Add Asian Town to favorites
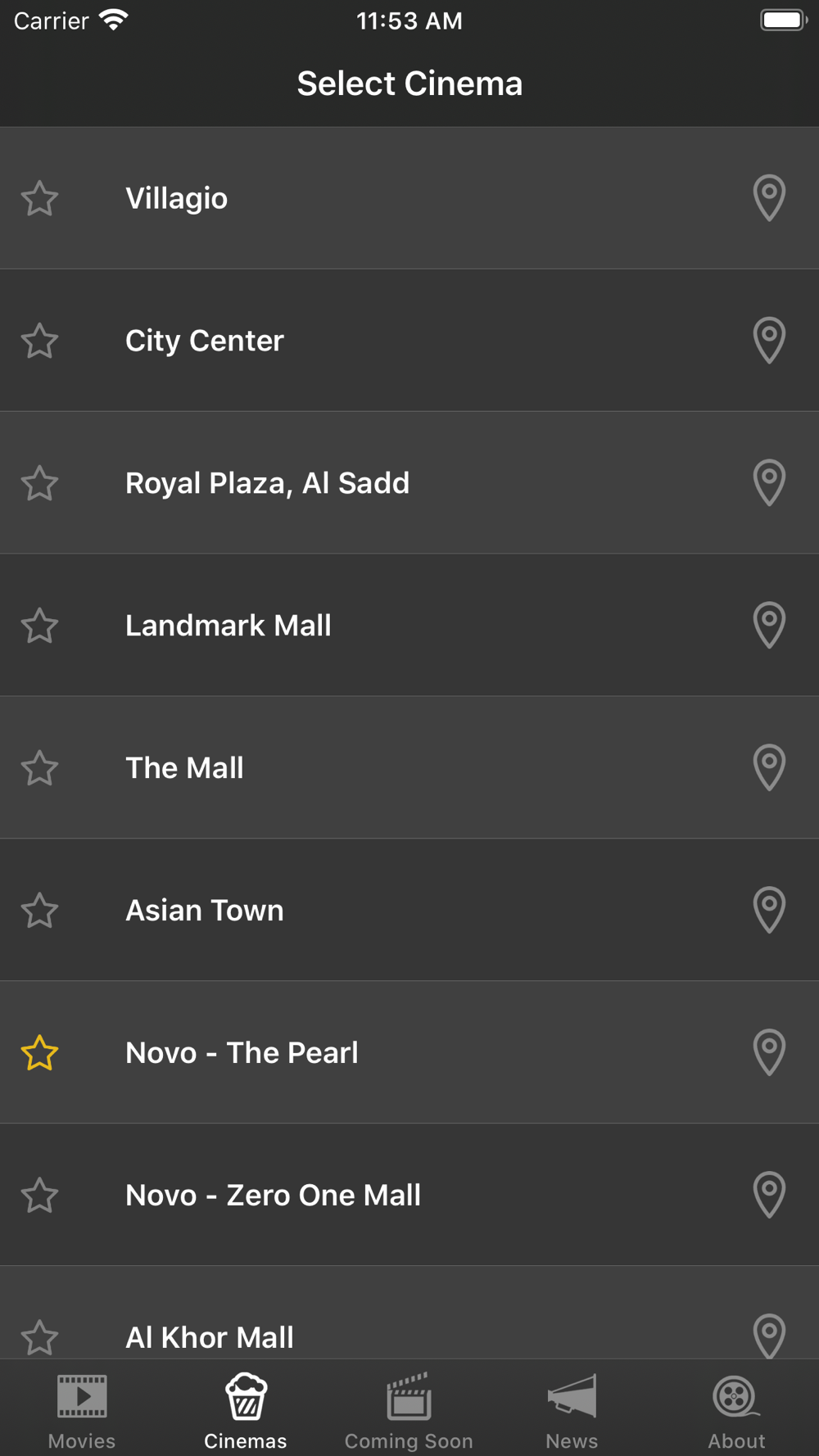The width and height of the screenshot is (819, 1456). click(x=39, y=911)
